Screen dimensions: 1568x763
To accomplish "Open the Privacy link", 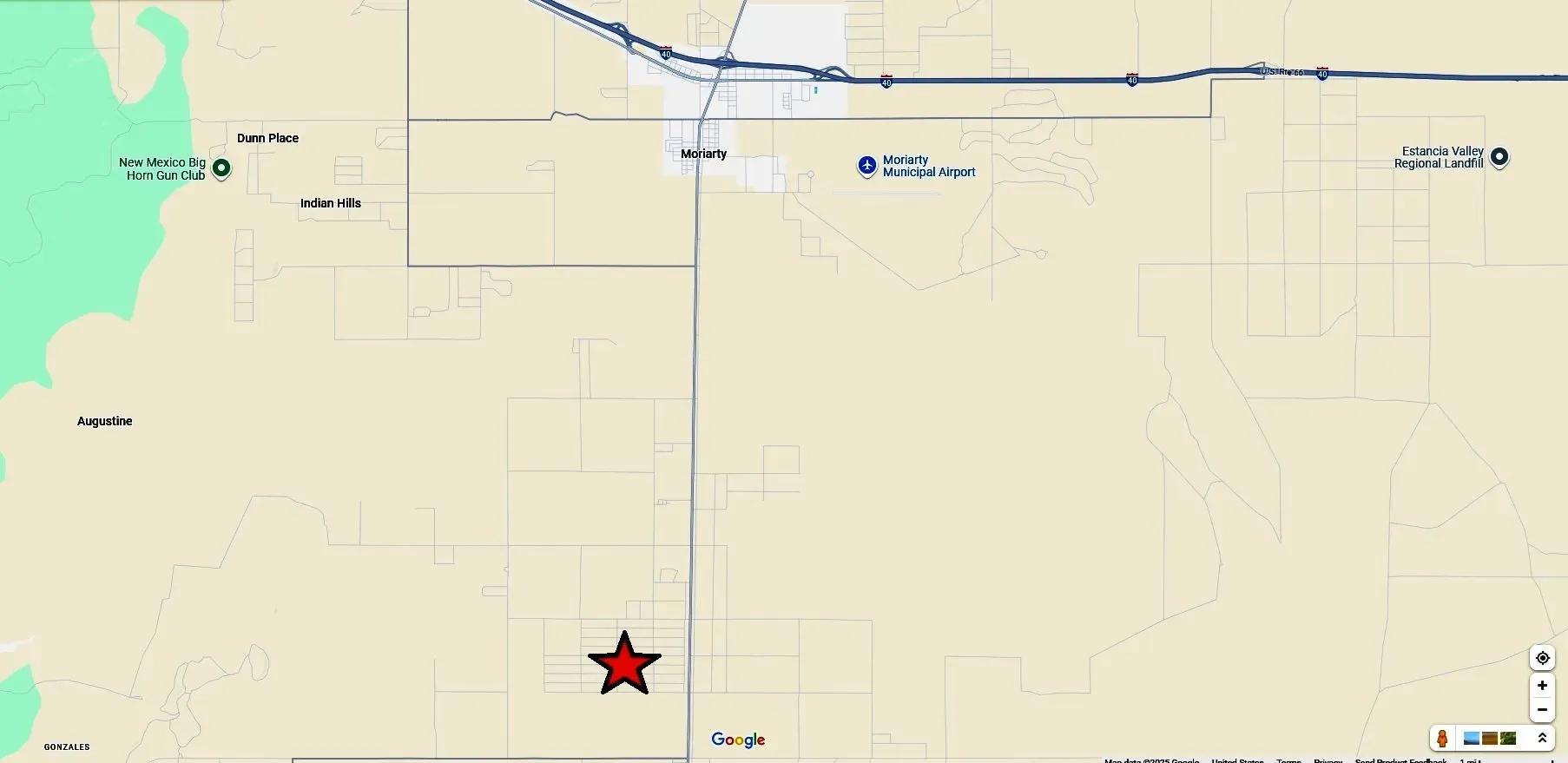I will (1328, 760).
